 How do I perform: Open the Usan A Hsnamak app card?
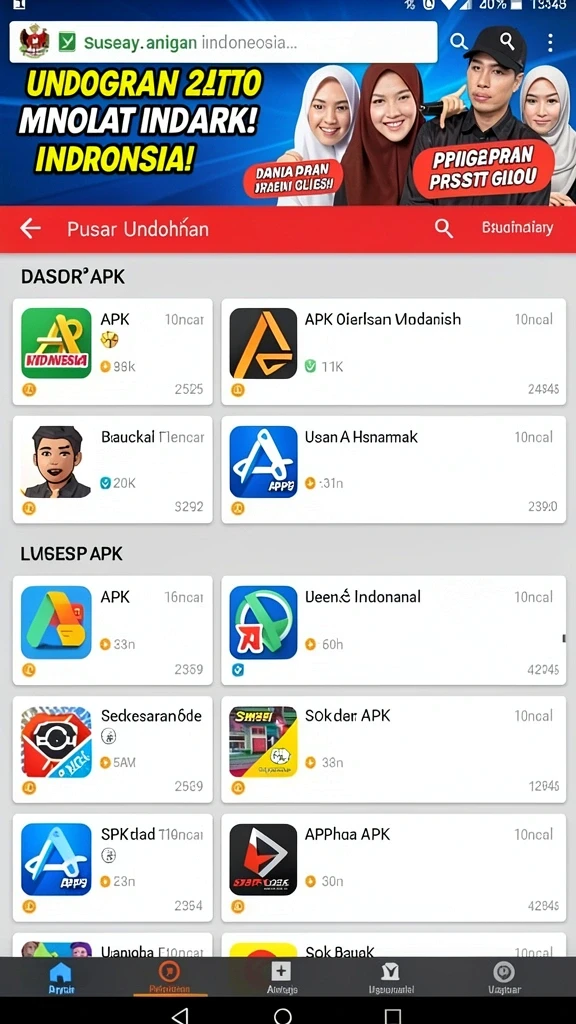point(393,470)
